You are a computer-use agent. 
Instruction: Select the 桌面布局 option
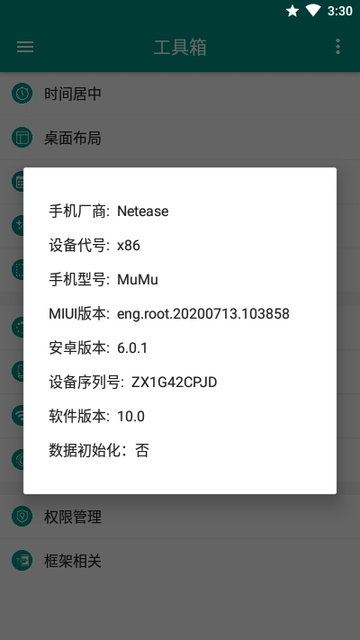(180, 138)
